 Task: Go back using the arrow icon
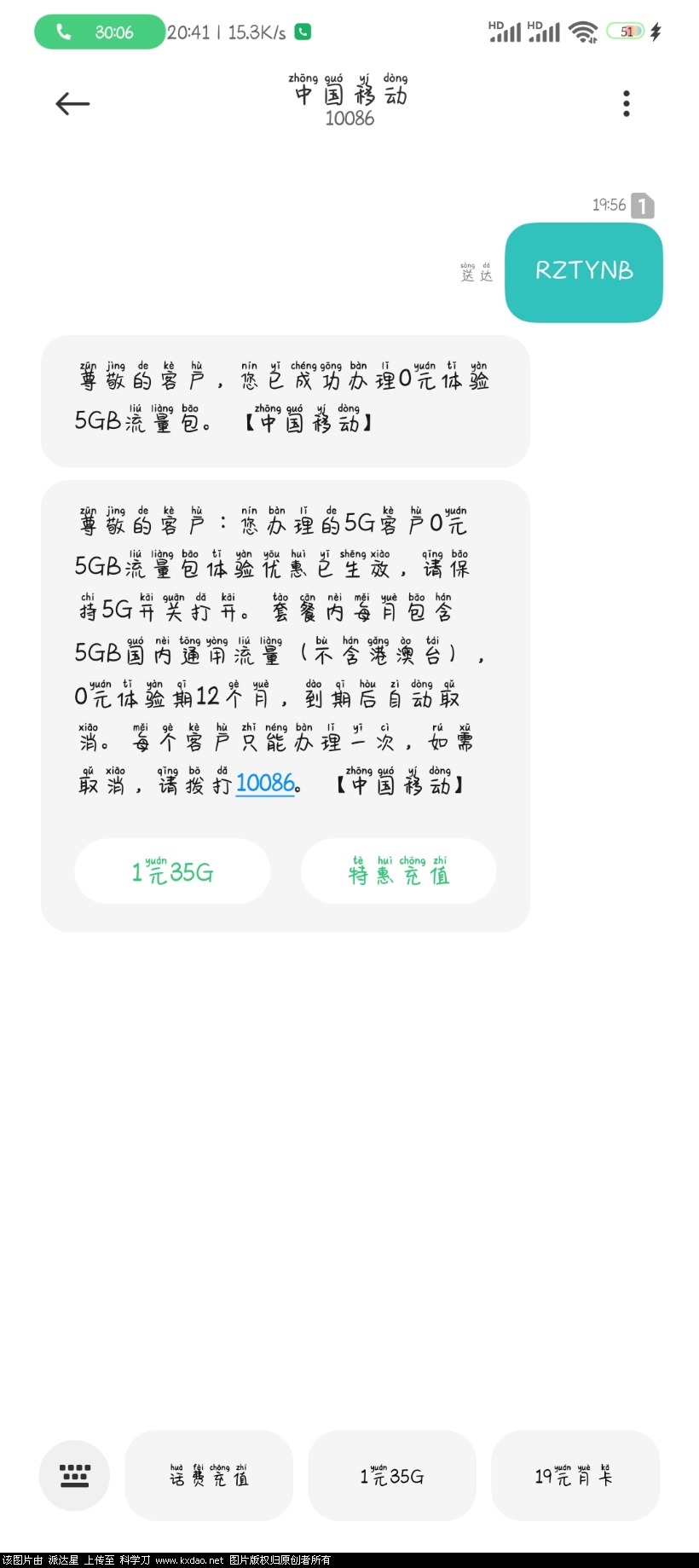tap(72, 104)
